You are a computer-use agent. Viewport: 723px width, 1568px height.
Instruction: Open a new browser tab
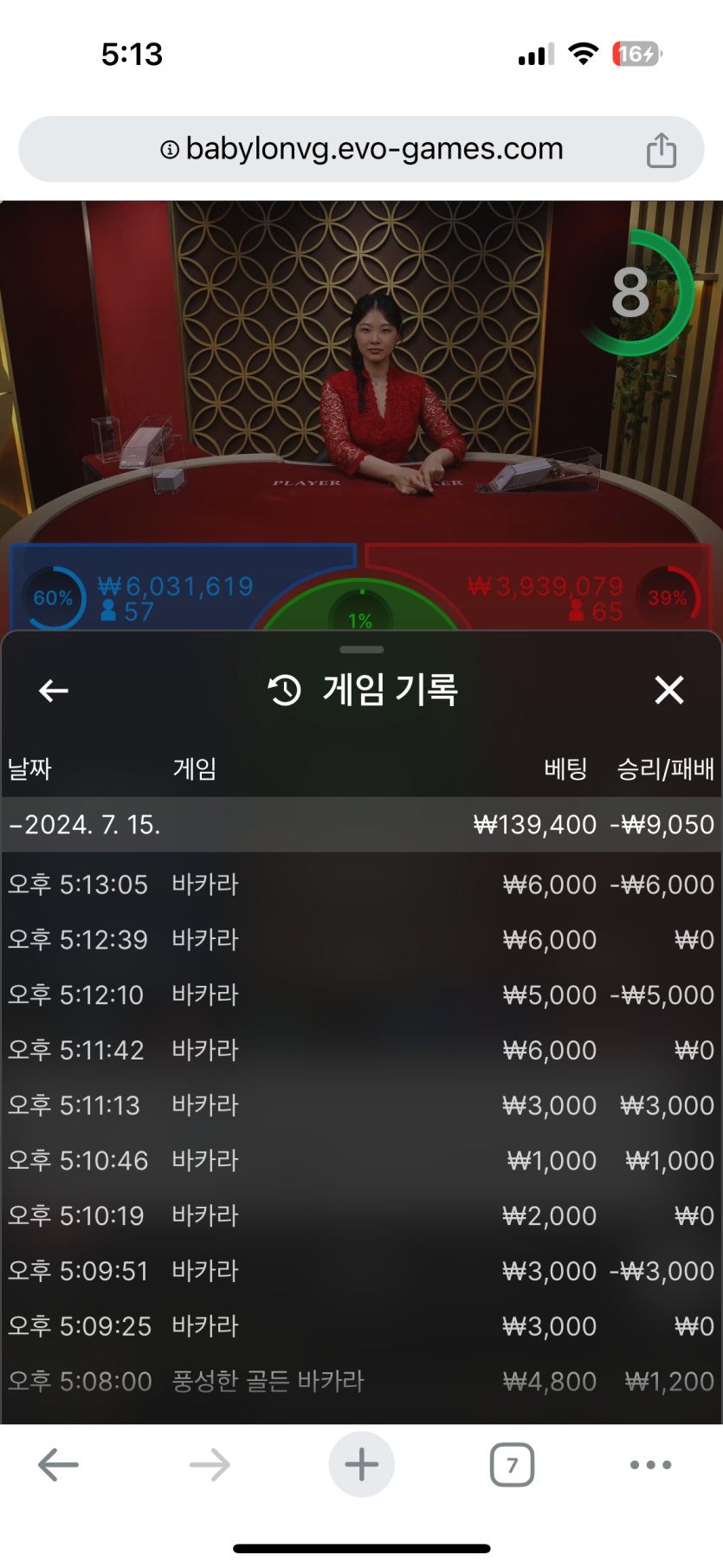coord(361,1465)
